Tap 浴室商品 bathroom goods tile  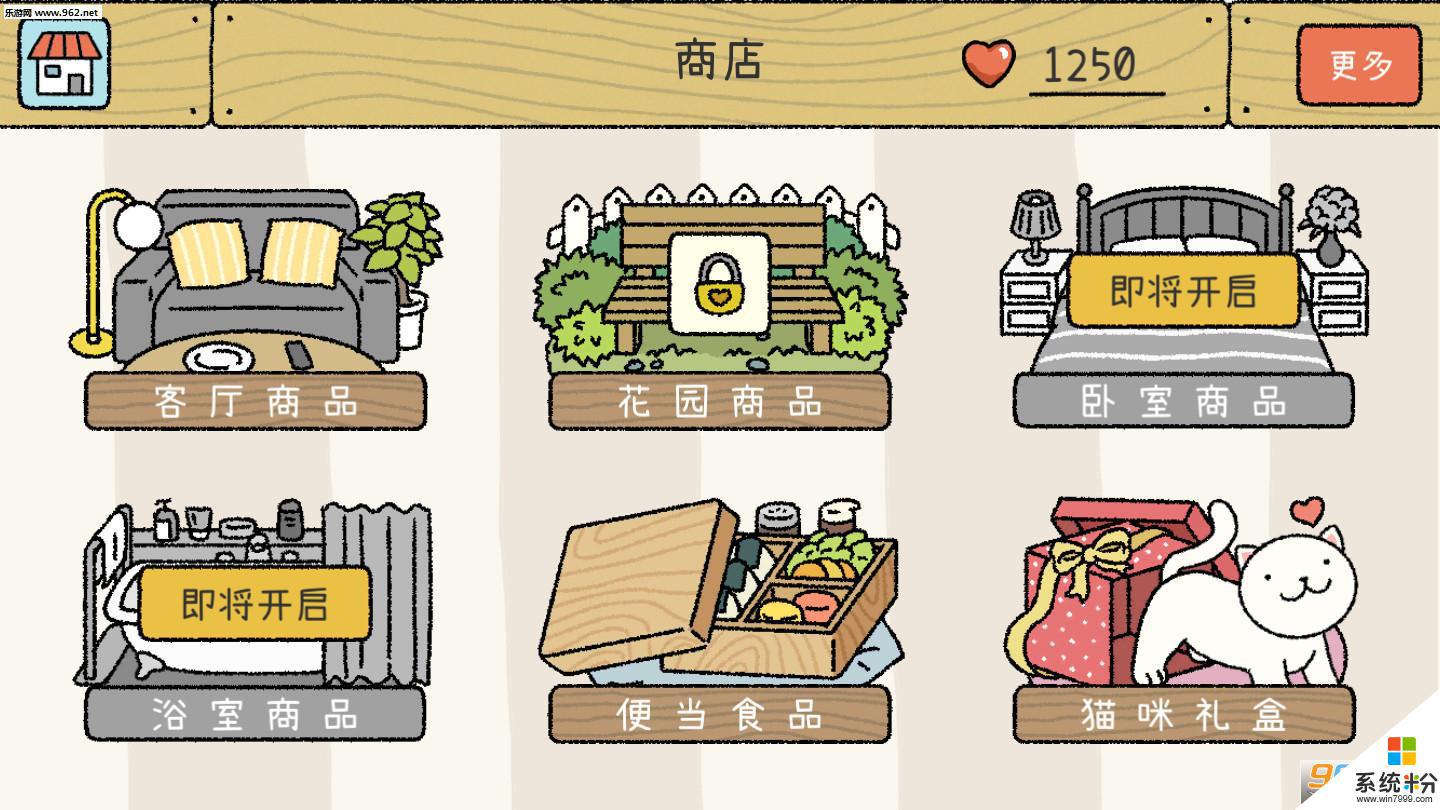255,622
